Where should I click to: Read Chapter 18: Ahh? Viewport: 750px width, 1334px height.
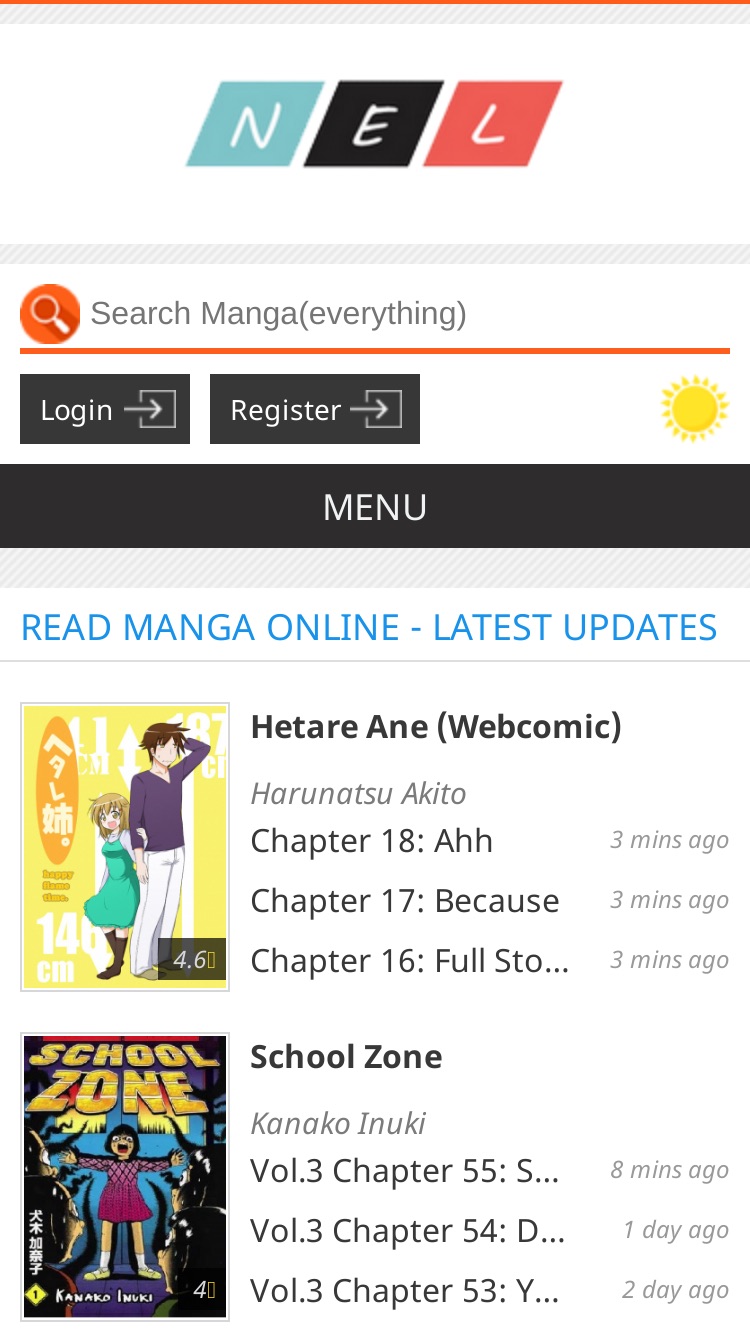pyautogui.click(x=372, y=840)
